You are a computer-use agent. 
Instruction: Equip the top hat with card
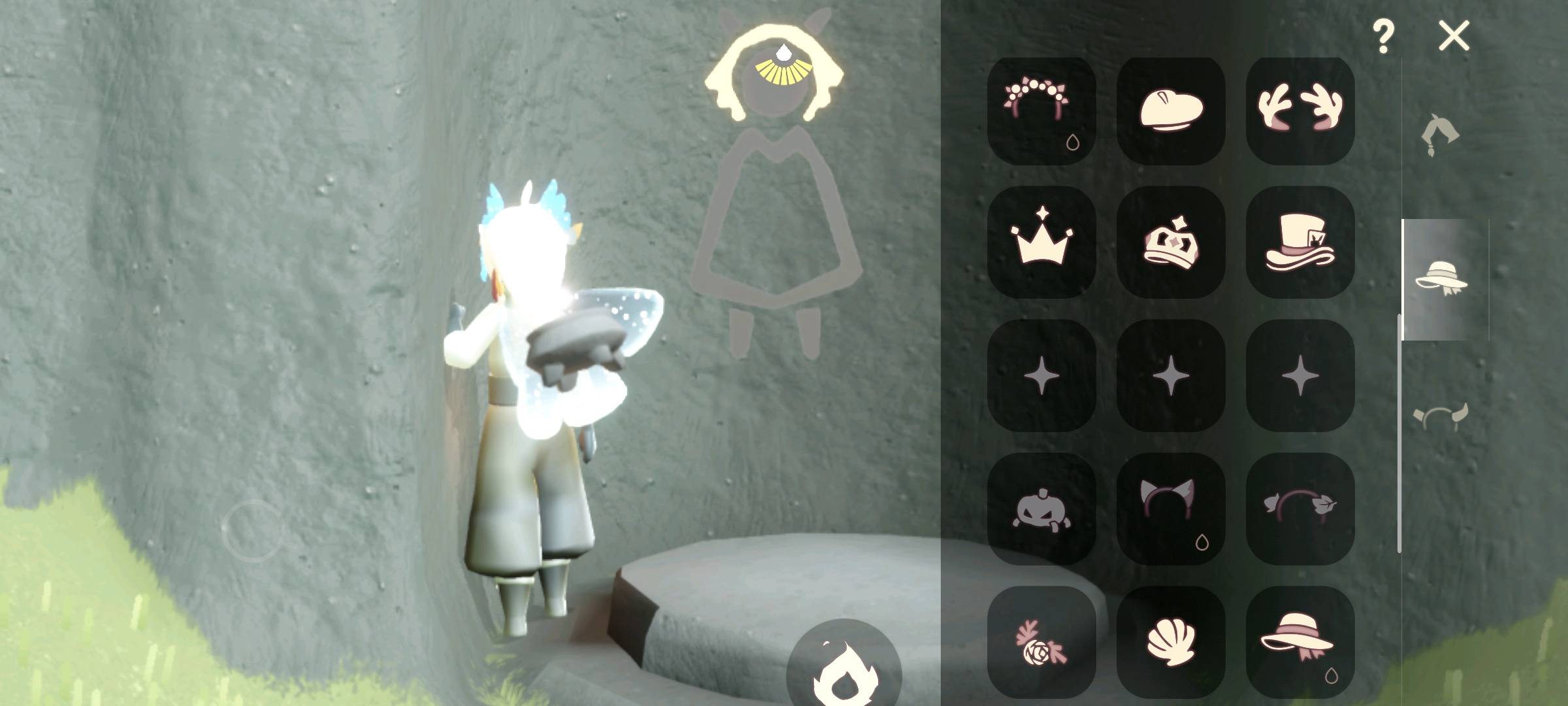(1300, 242)
